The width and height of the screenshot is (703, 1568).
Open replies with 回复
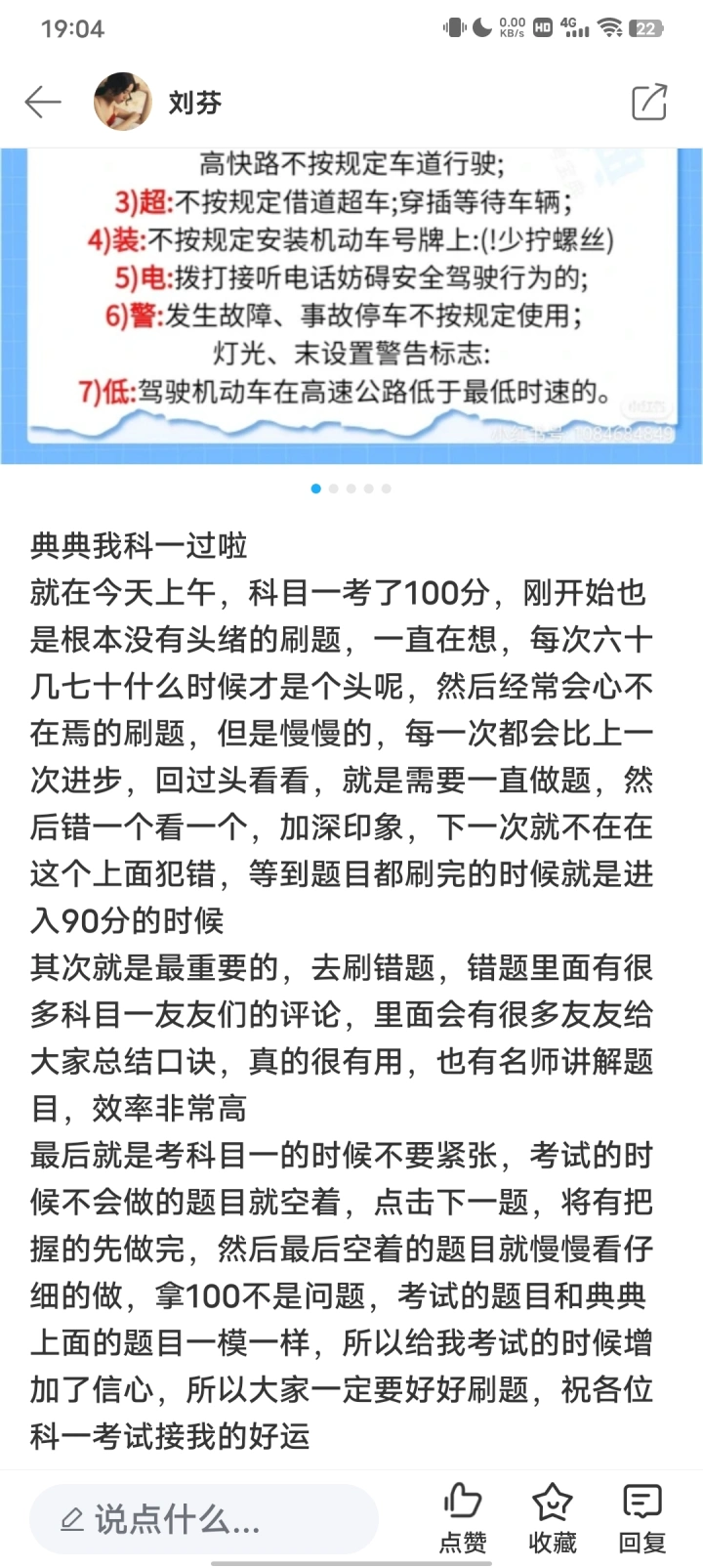[642, 1517]
